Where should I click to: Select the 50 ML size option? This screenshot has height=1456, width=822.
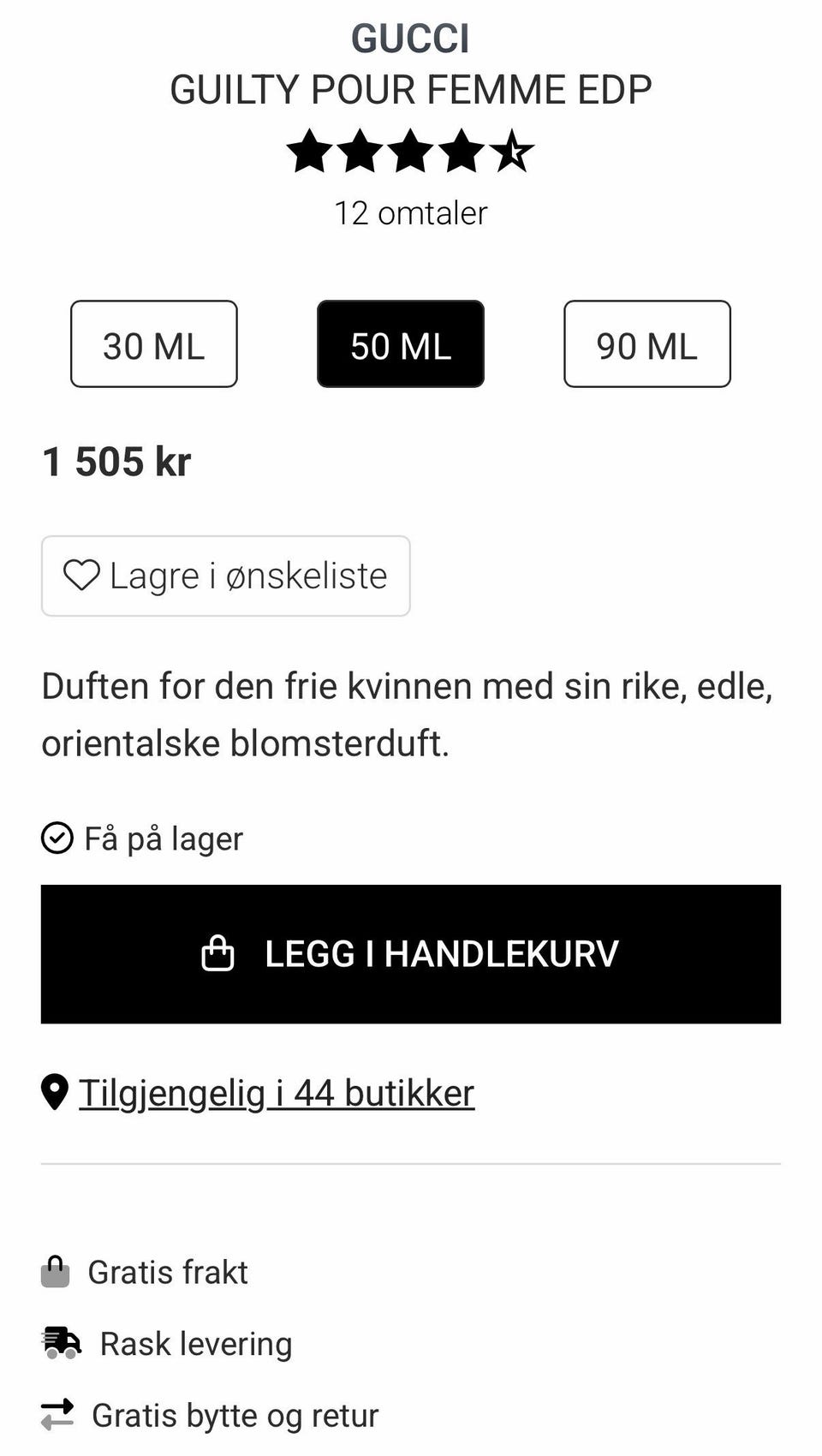pyautogui.click(x=401, y=345)
